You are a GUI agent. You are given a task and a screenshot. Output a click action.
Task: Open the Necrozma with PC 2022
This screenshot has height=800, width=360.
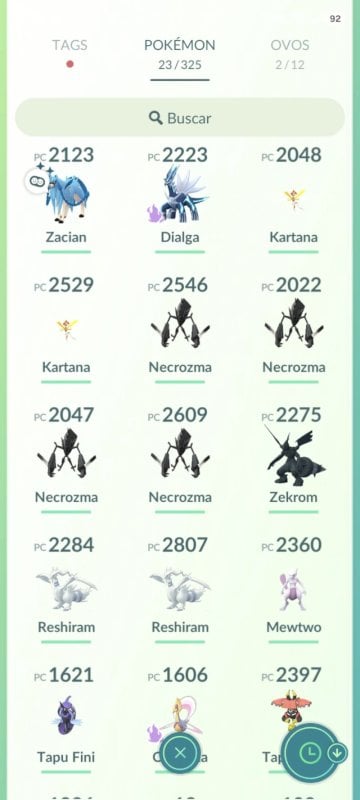tap(293, 330)
